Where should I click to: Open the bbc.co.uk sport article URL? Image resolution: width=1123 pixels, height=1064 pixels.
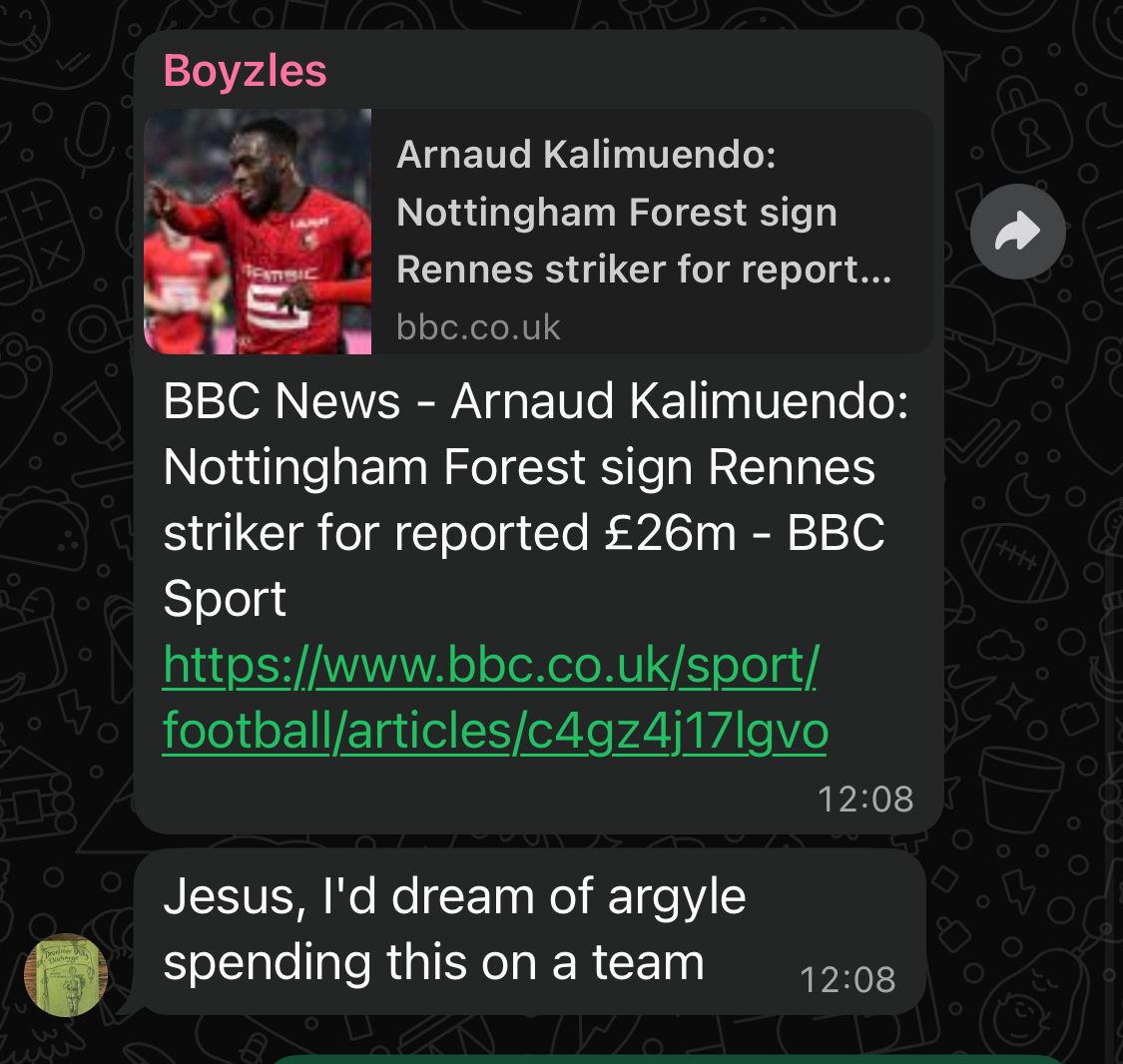coord(494,699)
